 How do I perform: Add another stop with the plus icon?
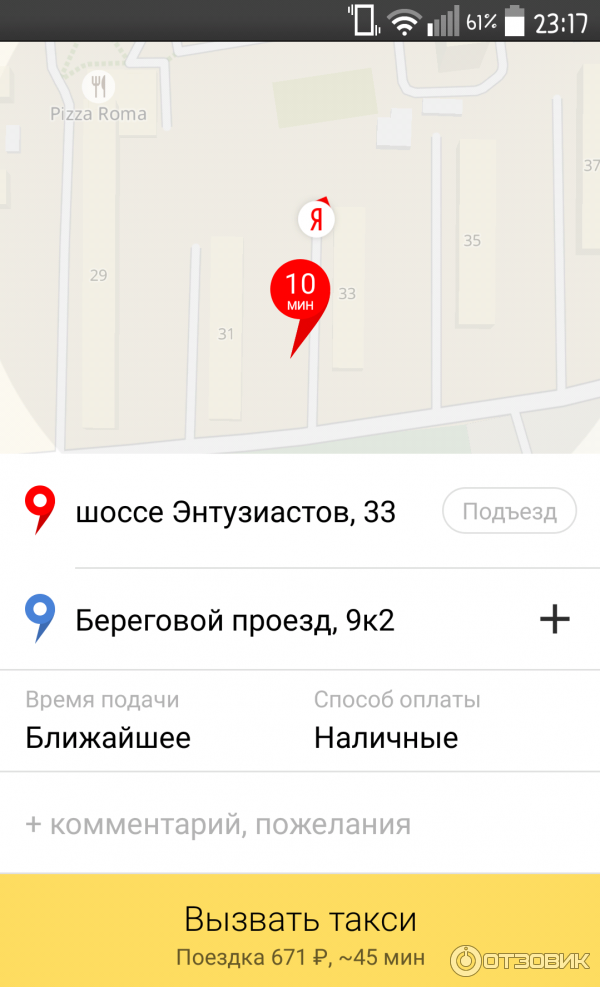[x=554, y=620]
